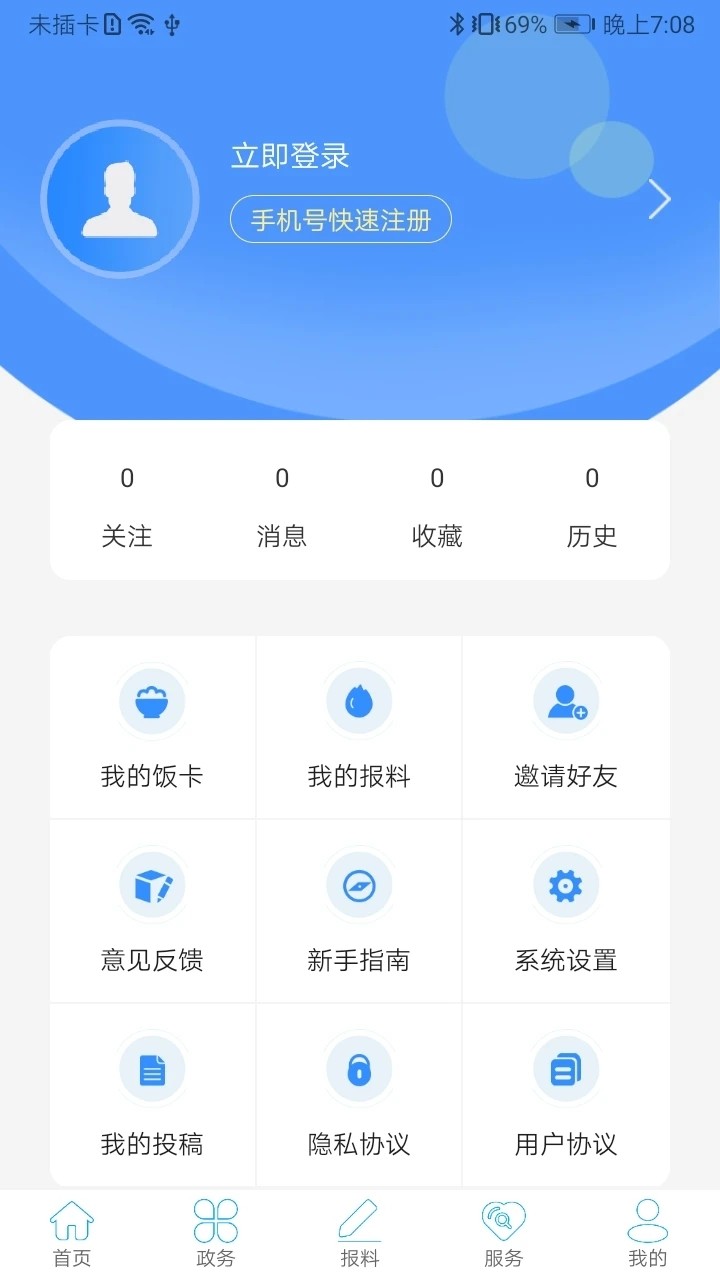The image size is (720, 1280).
Task: Open 系统设置 system settings
Action: [566, 911]
